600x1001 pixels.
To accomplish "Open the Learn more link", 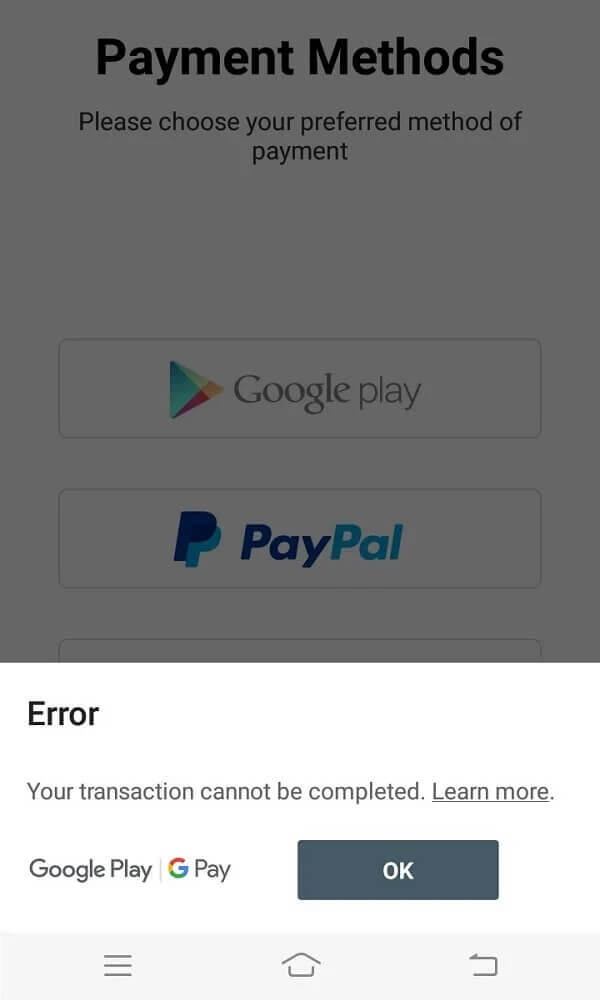I will tap(490, 792).
